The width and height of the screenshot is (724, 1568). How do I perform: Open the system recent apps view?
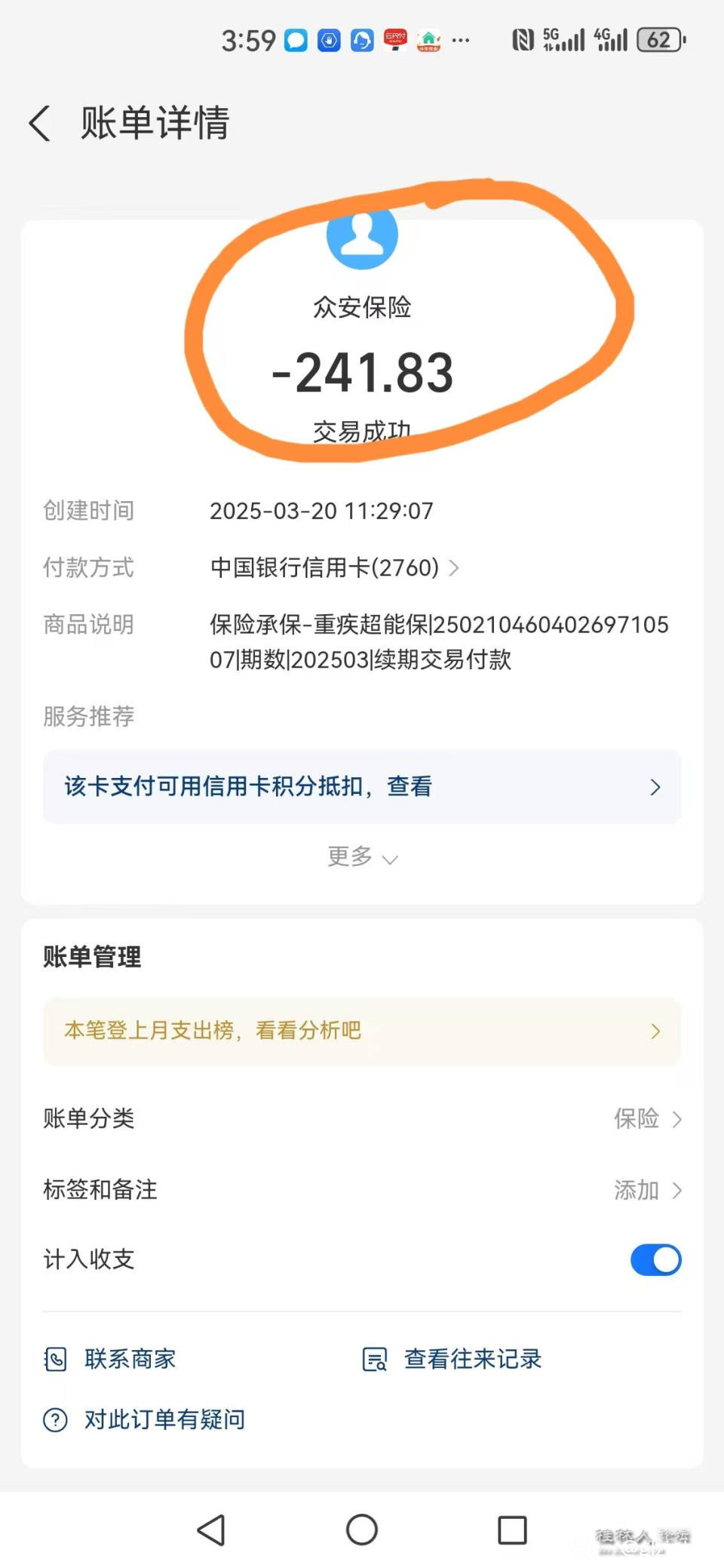[x=512, y=1530]
